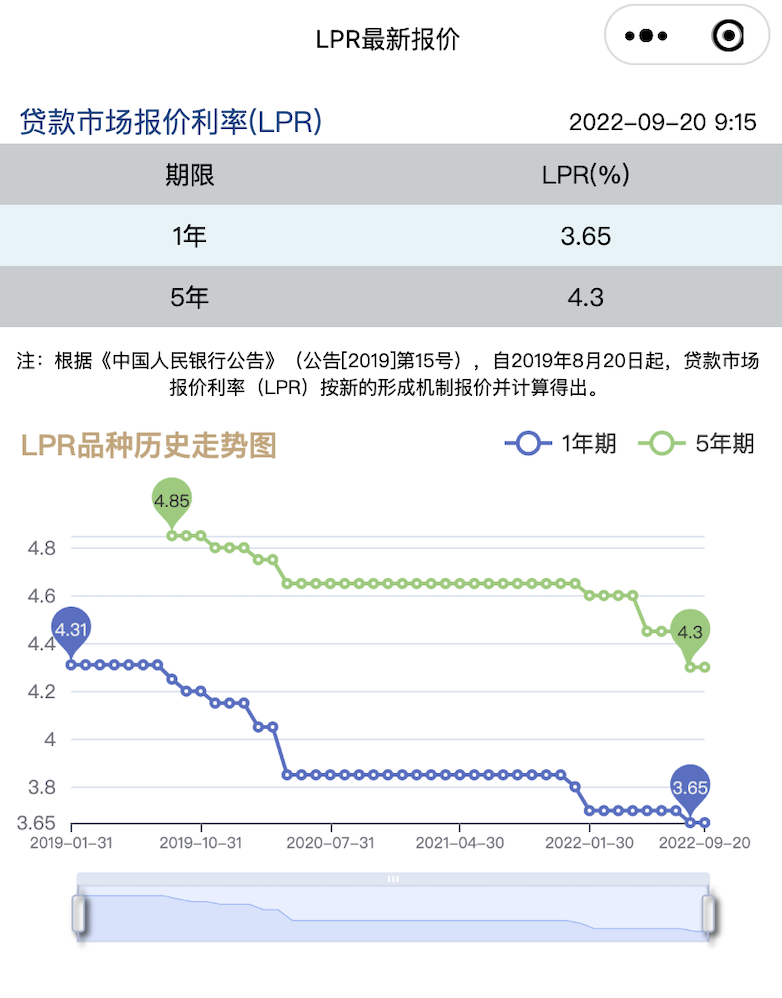Toggle the 5年期 series in the legend
The height and width of the screenshot is (998, 782).
696,443
